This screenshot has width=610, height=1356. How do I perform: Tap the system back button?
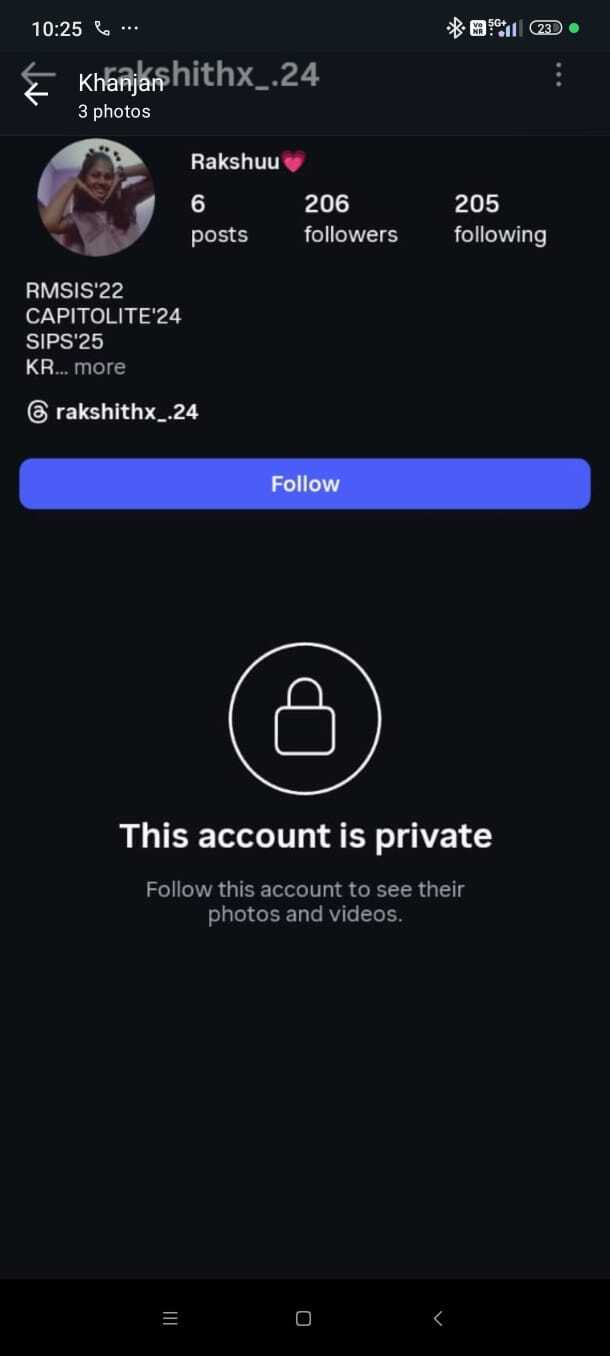point(437,1318)
